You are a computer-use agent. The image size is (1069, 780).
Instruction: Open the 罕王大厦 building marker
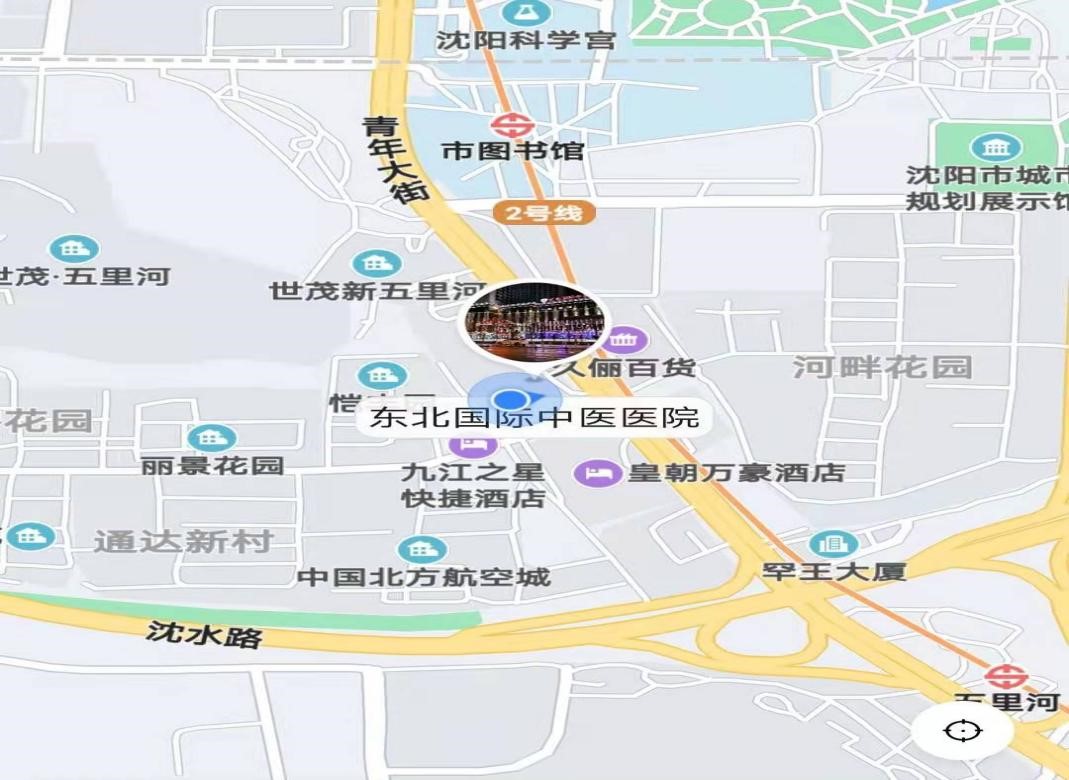point(833,545)
